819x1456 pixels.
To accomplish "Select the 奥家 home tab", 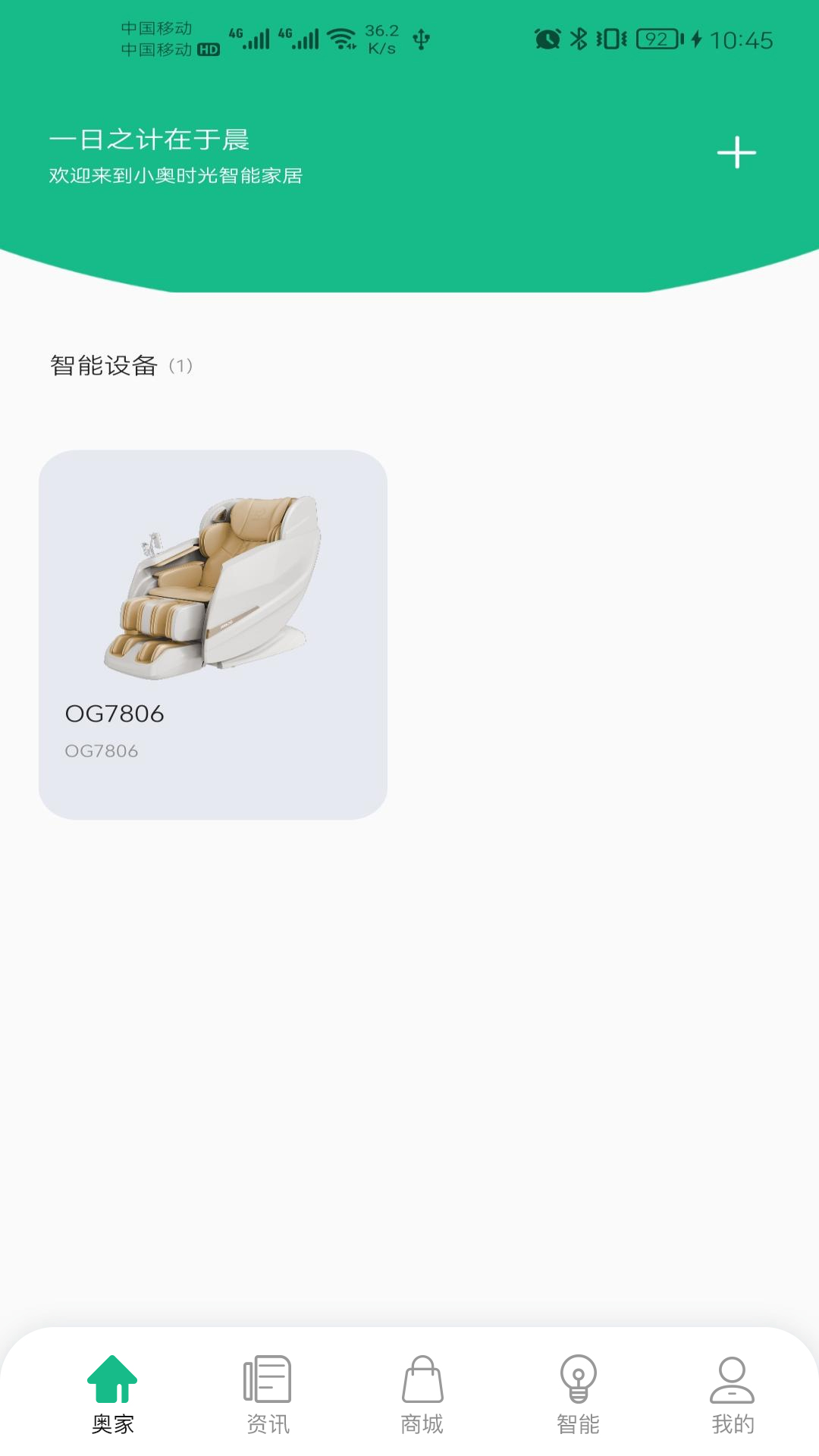I will pos(112,1394).
